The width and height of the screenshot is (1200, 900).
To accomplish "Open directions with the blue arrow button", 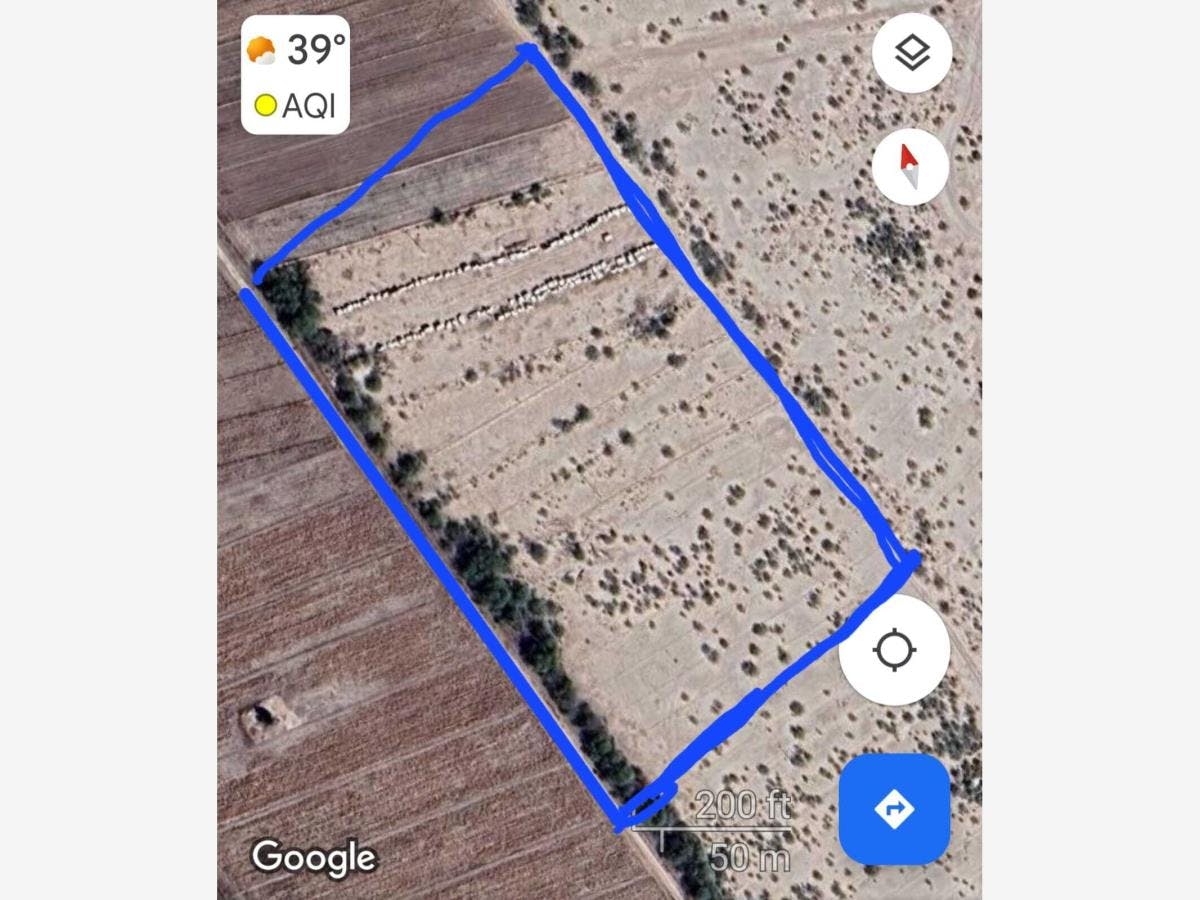I will pyautogui.click(x=894, y=808).
